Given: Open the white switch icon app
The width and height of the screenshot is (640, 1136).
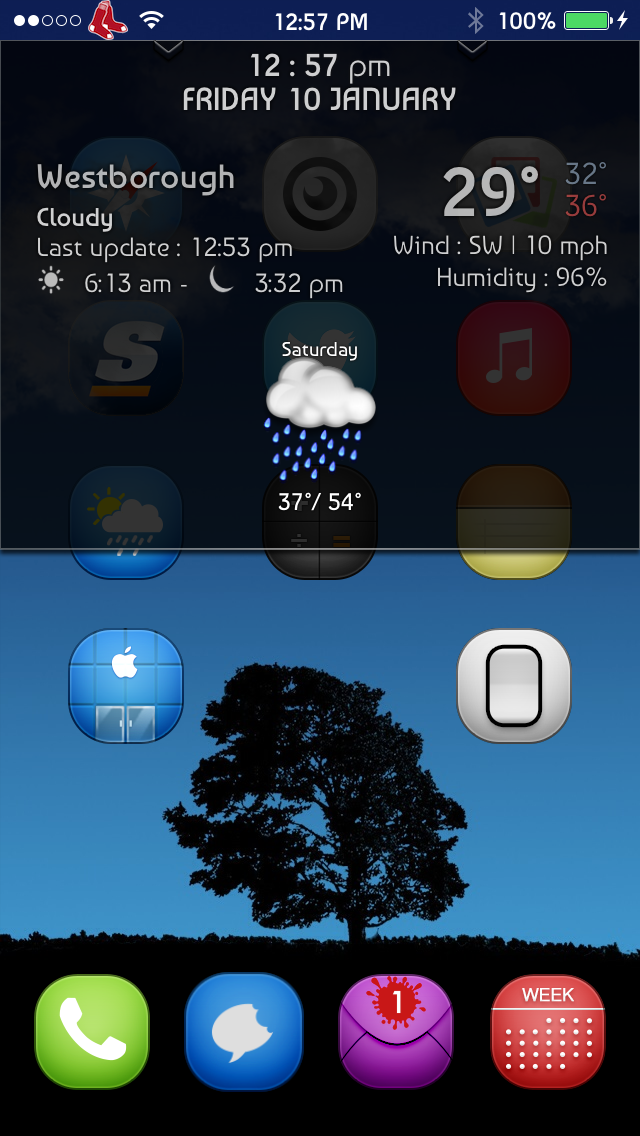Looking at the screenshot, I should click(514, 685).
